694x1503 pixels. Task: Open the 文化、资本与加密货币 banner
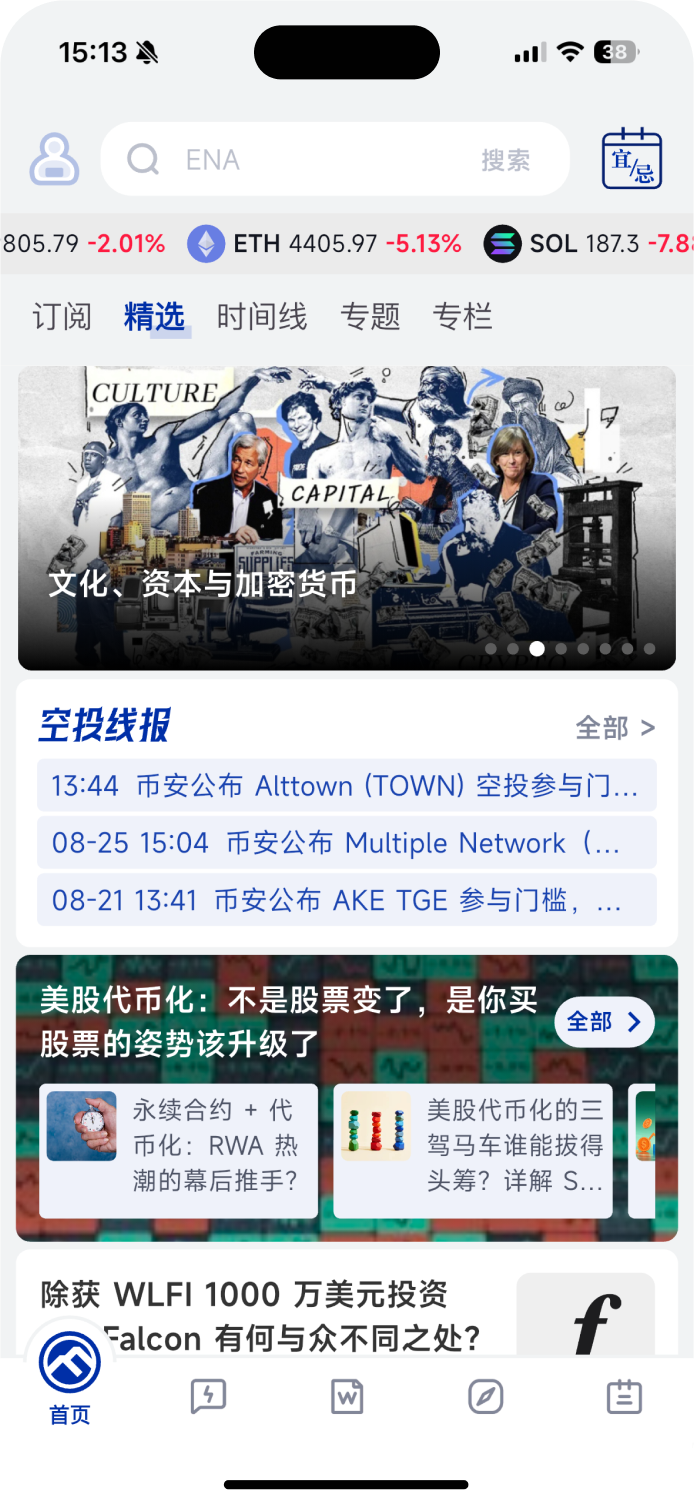pos(347,517)
